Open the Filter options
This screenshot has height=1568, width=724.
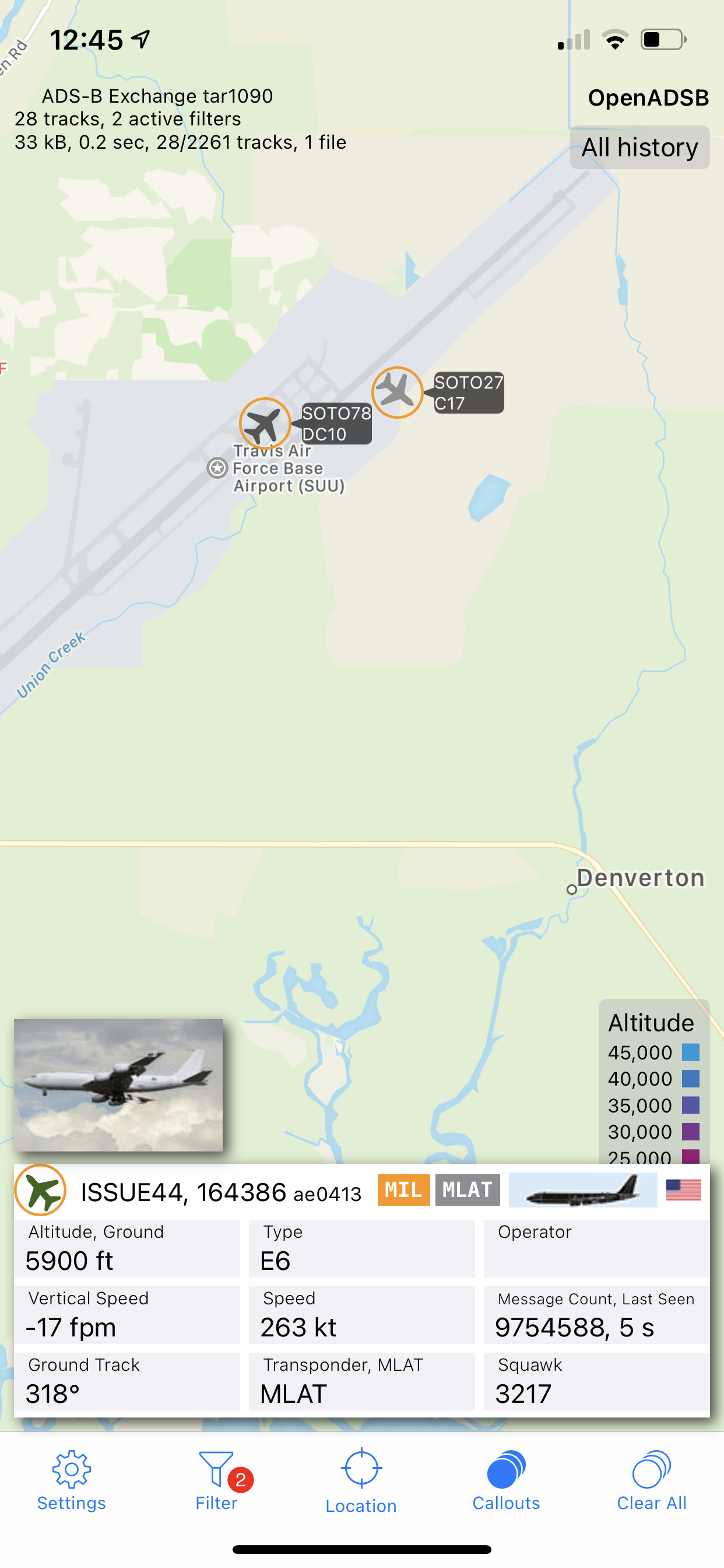point(217,1480)
